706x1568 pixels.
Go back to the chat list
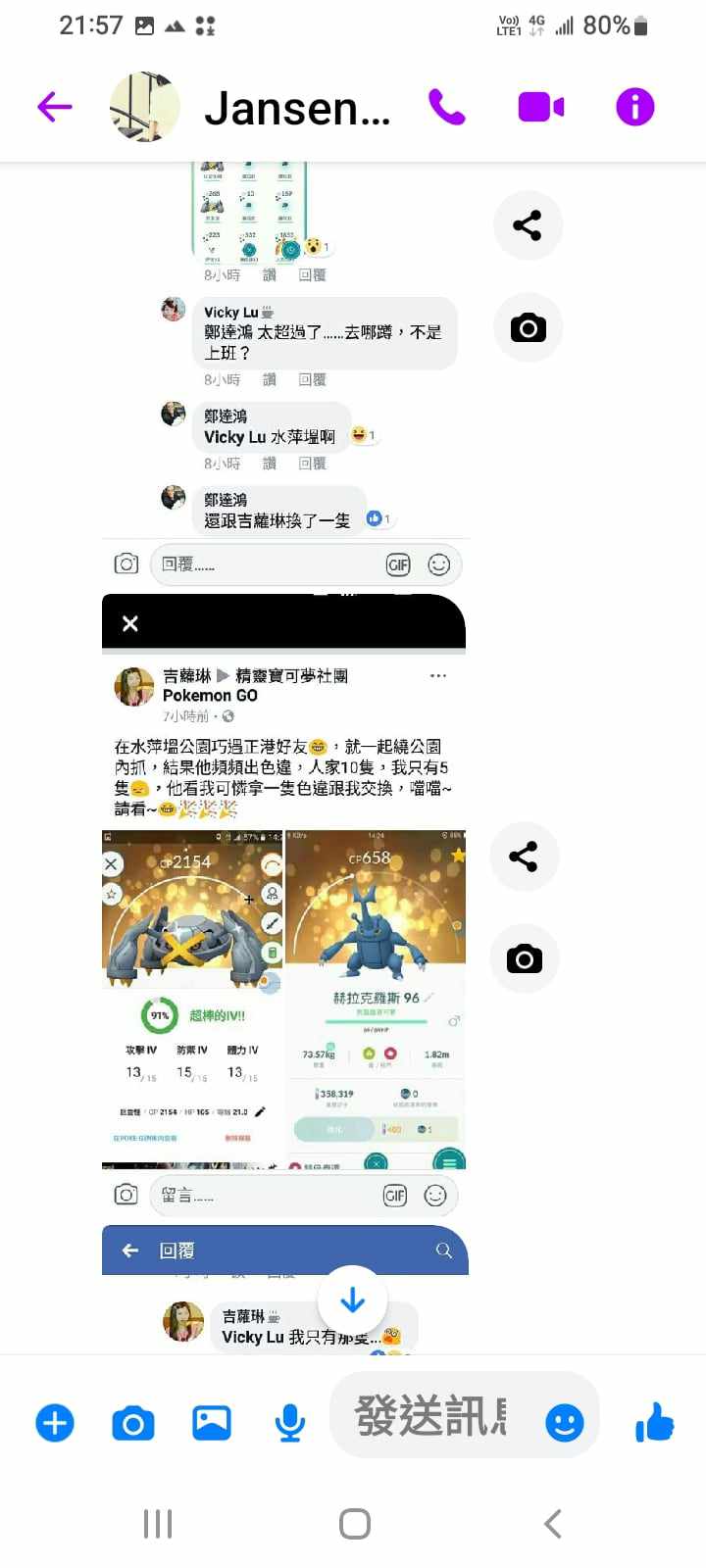coord(55,107)
